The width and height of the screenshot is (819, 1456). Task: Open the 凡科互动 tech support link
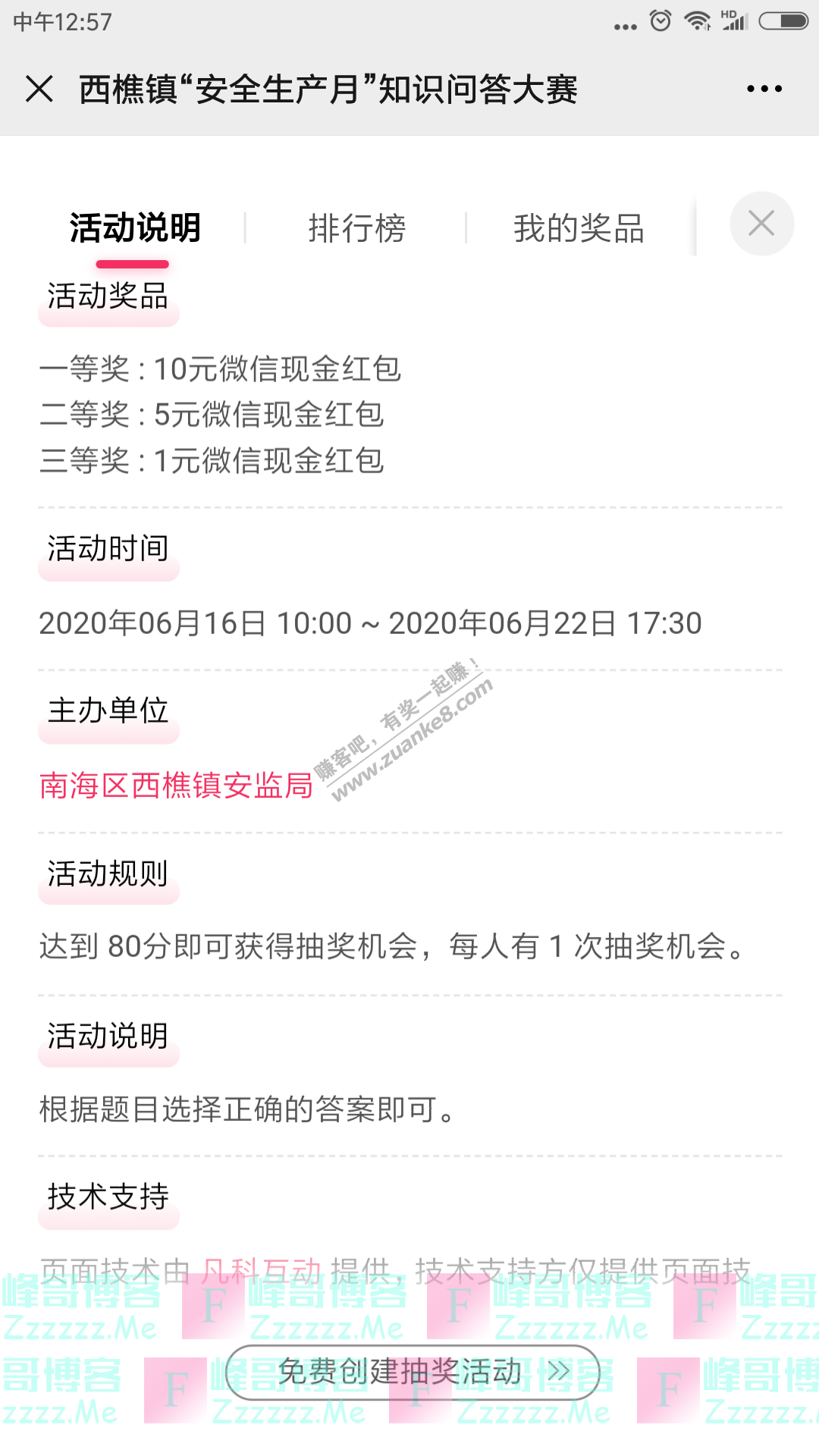(x=262, y=1271)
